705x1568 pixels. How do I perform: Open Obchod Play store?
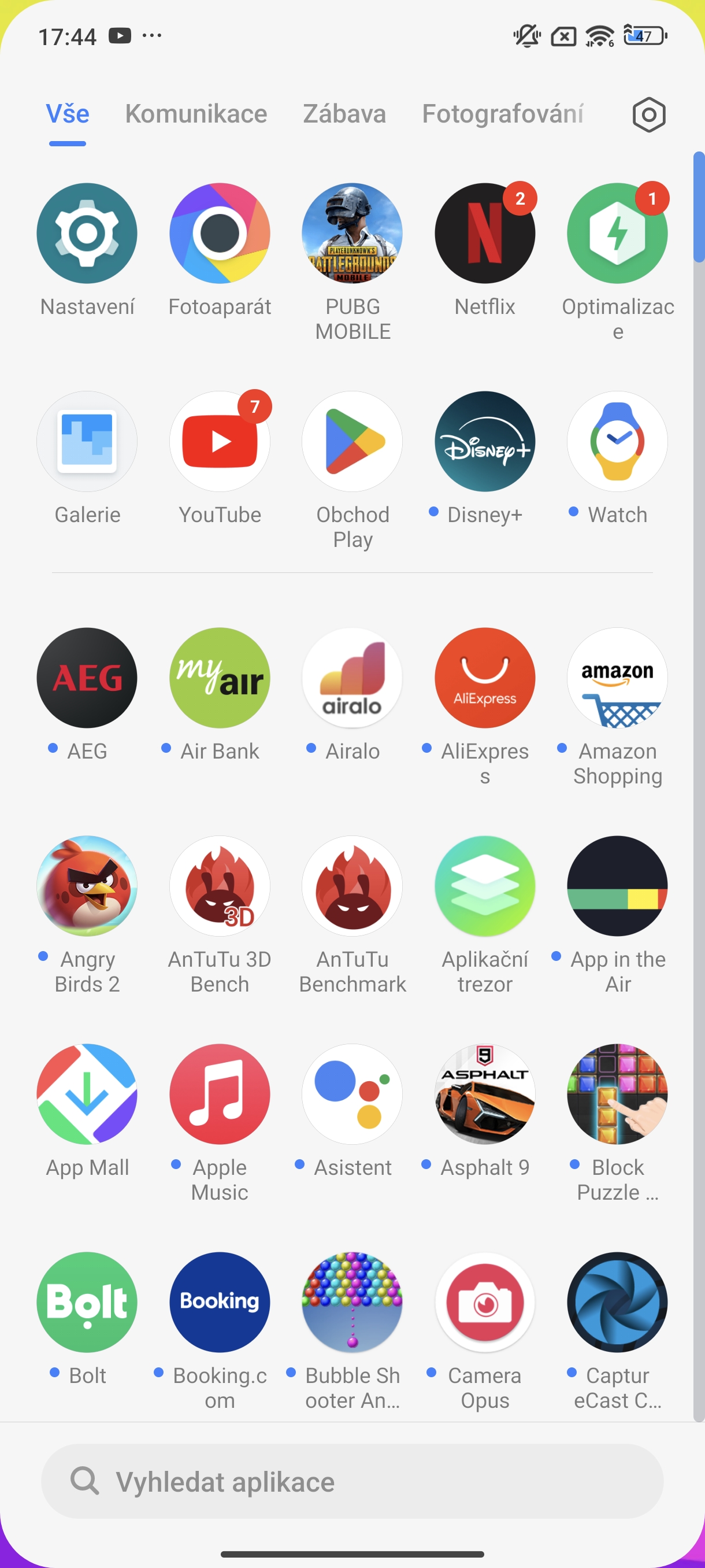pos(352,441)
